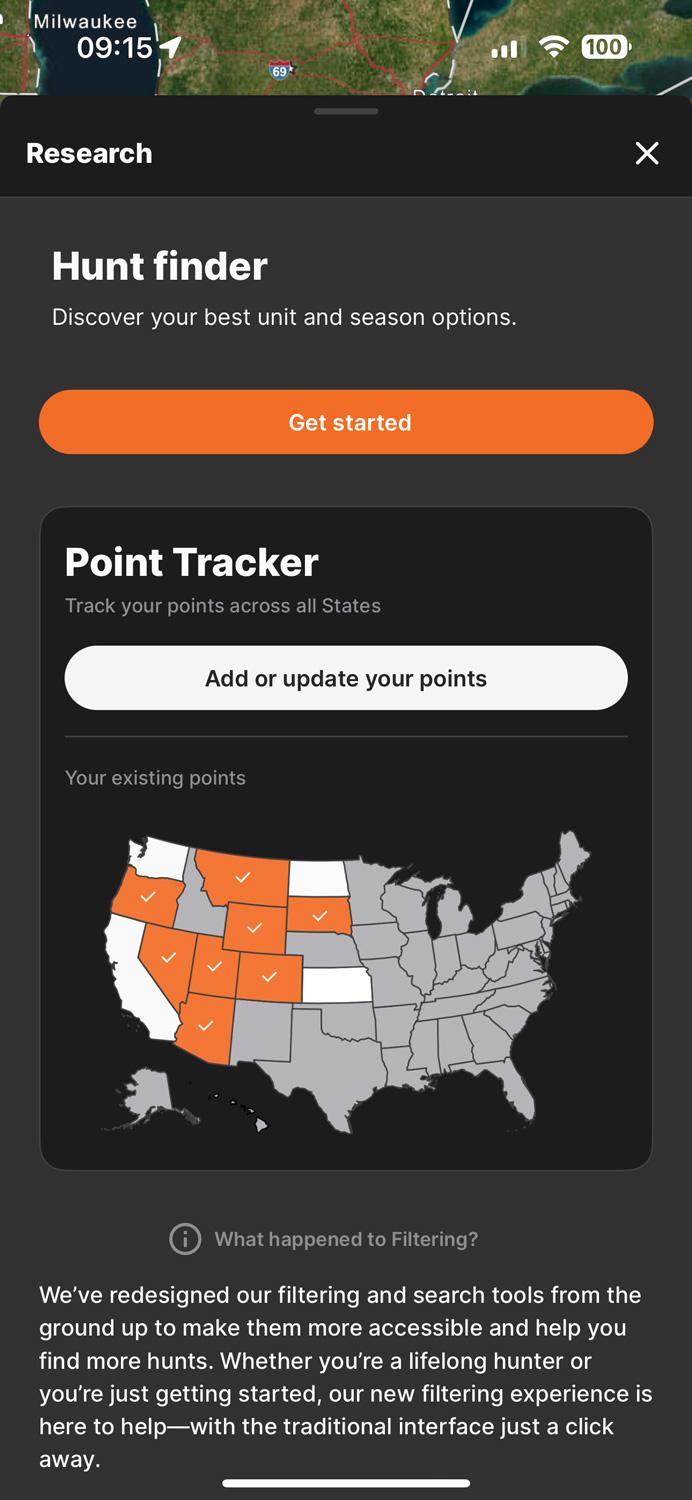The image size is (692, 1500).
Task: Tap Get started for Hunt finder
Action: pyautogui.click(x=346, y=422)
